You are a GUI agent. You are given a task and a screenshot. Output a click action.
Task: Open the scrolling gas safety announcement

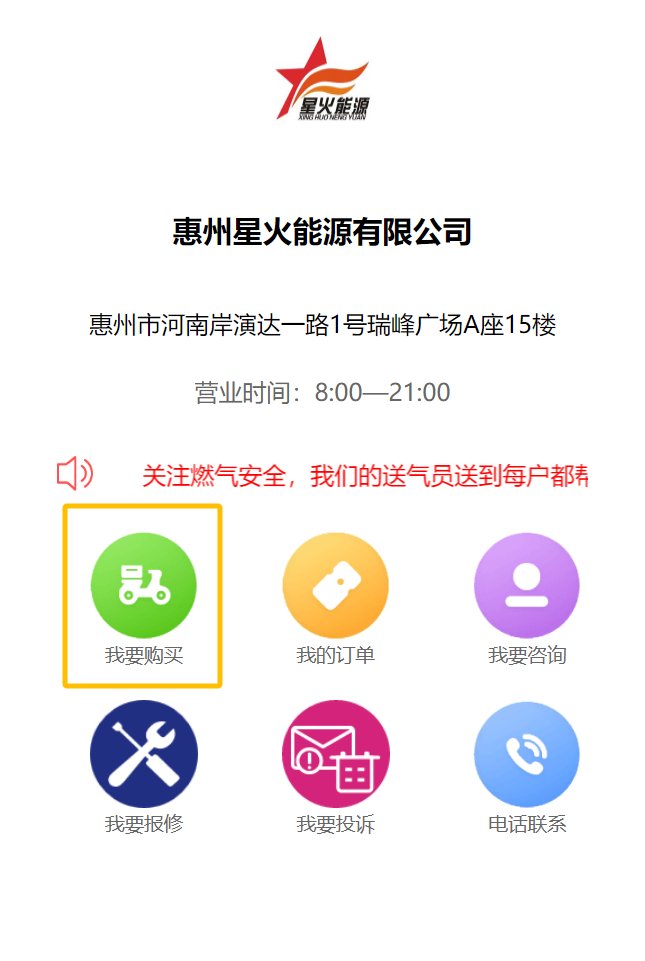[364, 476]
